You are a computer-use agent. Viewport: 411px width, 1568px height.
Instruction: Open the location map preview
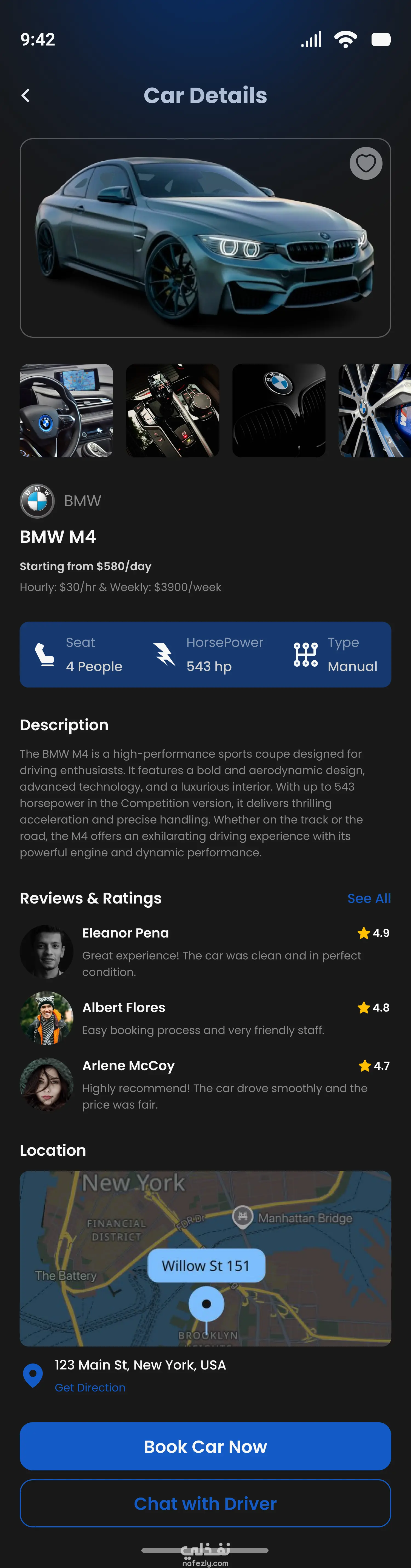[206, 1258]
